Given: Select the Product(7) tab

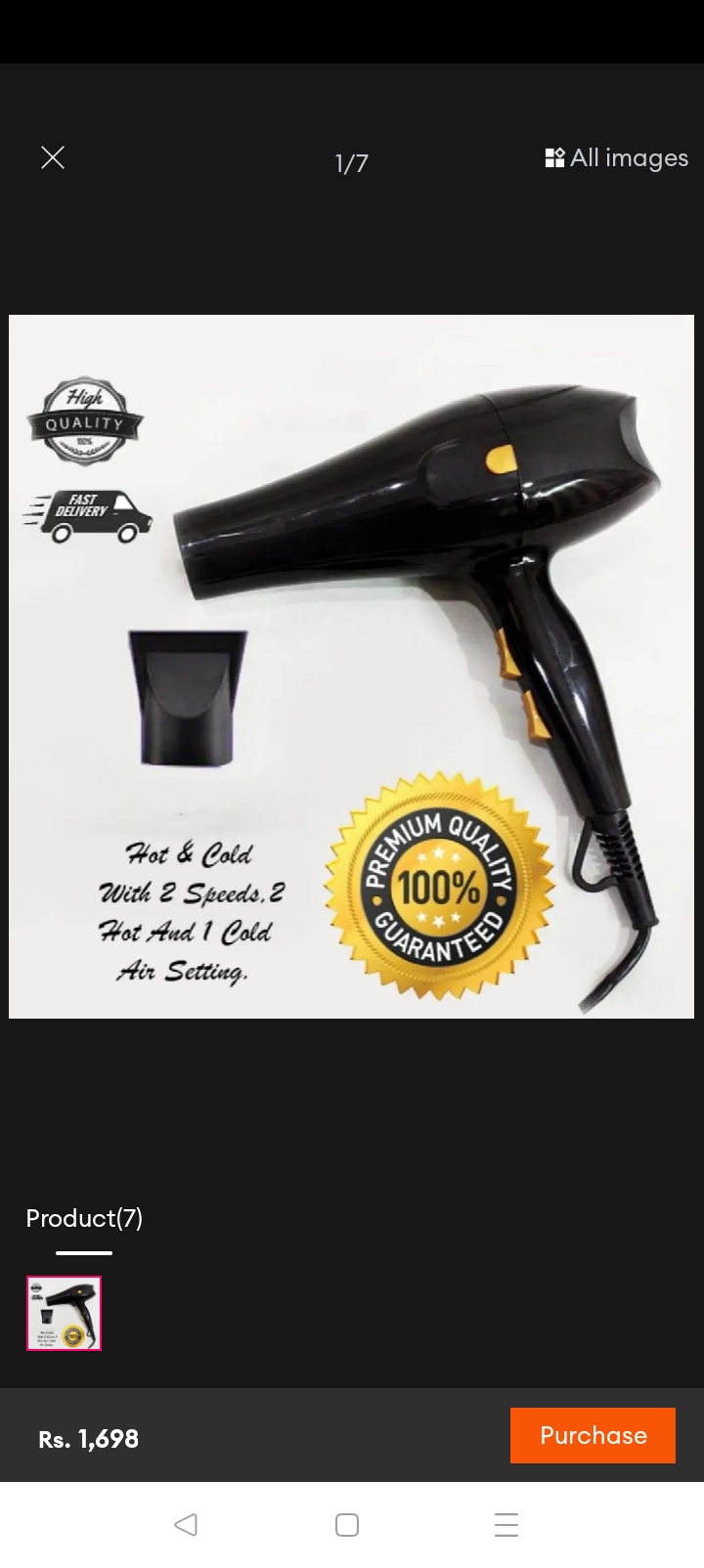Looking at the screenshot, I should point(84,1218).
